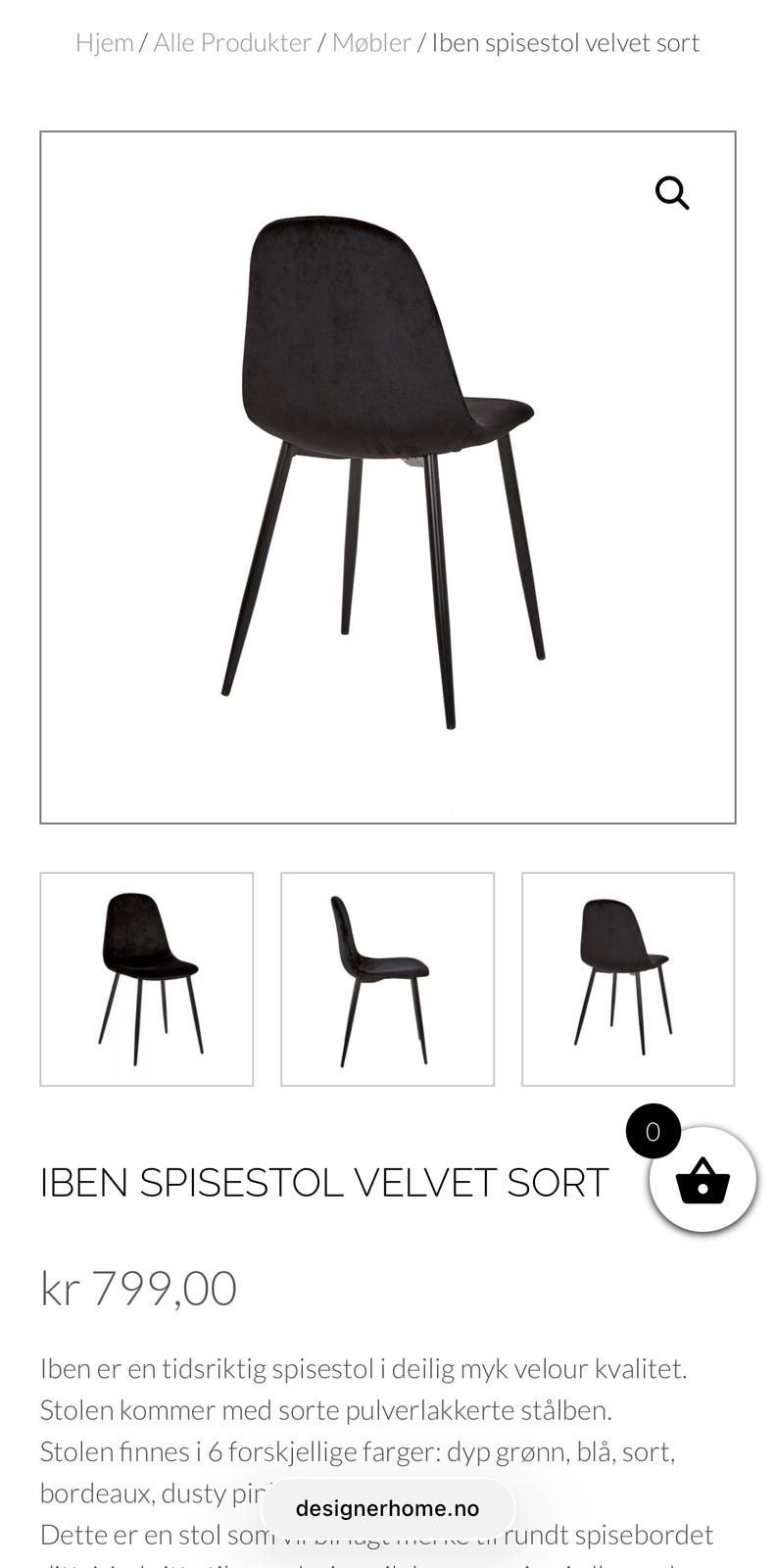Open Møbler category breadcrumb
776x1568 pixels.
click(x=371, y=43)
